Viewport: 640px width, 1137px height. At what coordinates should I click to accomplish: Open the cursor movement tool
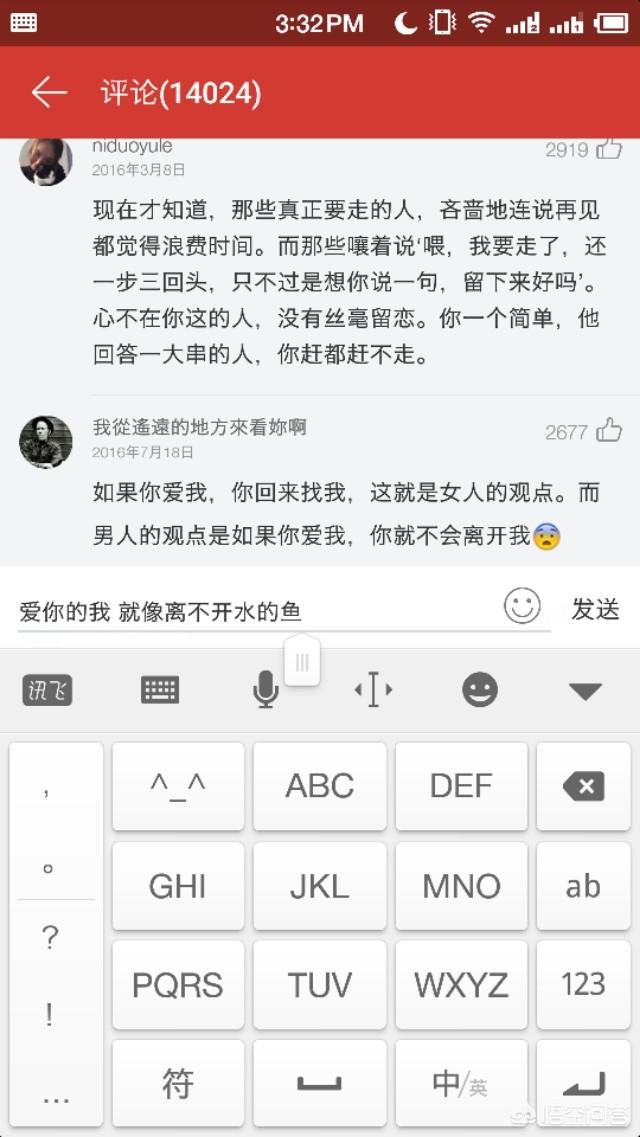coord(373,690)
